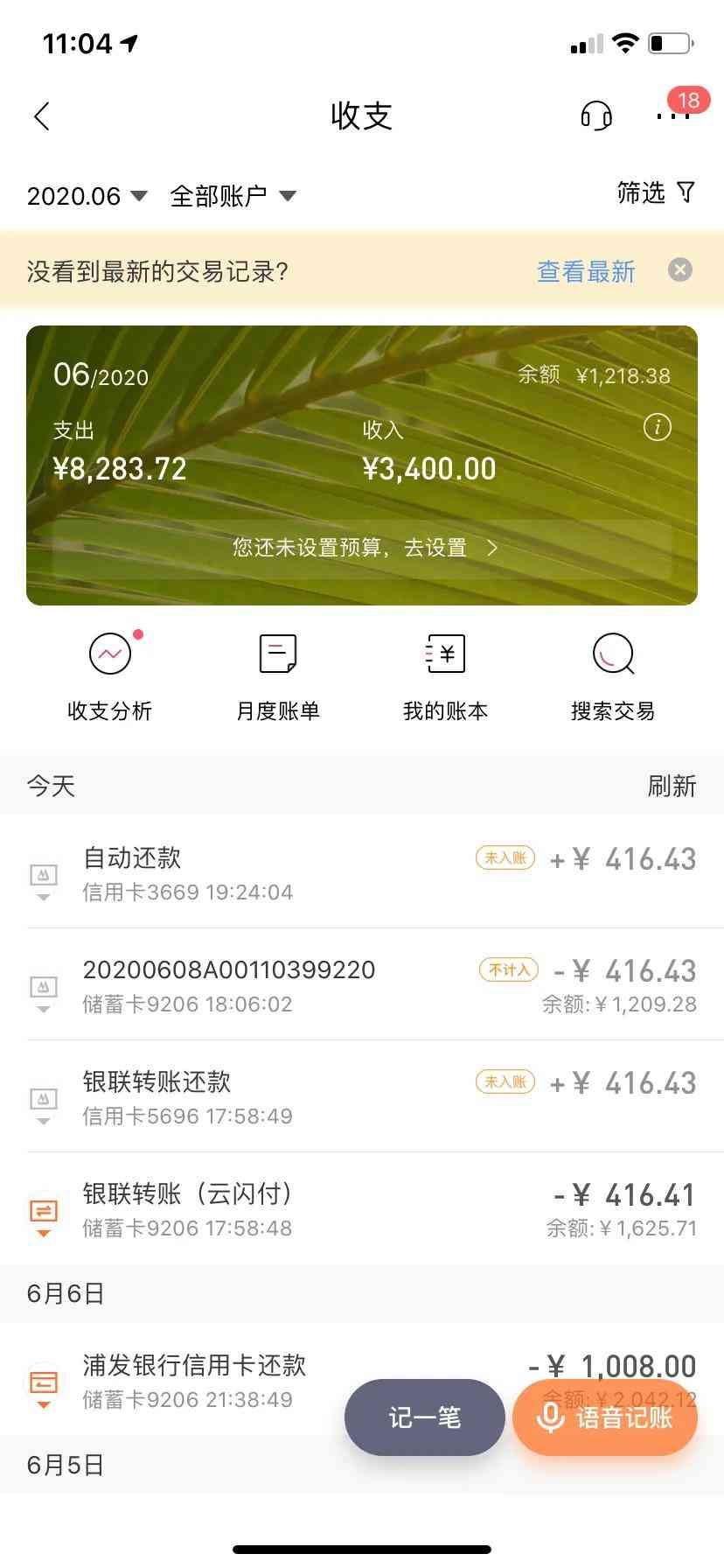
Task: Expand the 全部账户 account dropdown
Action: coord(233,196)
